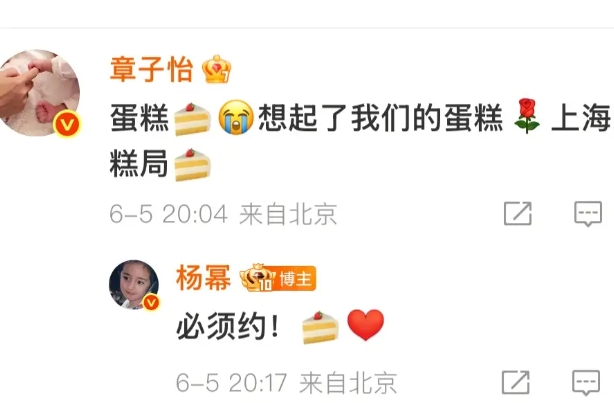Repost 杨幂's reply
614x403 pixels.
pos(515,382)
